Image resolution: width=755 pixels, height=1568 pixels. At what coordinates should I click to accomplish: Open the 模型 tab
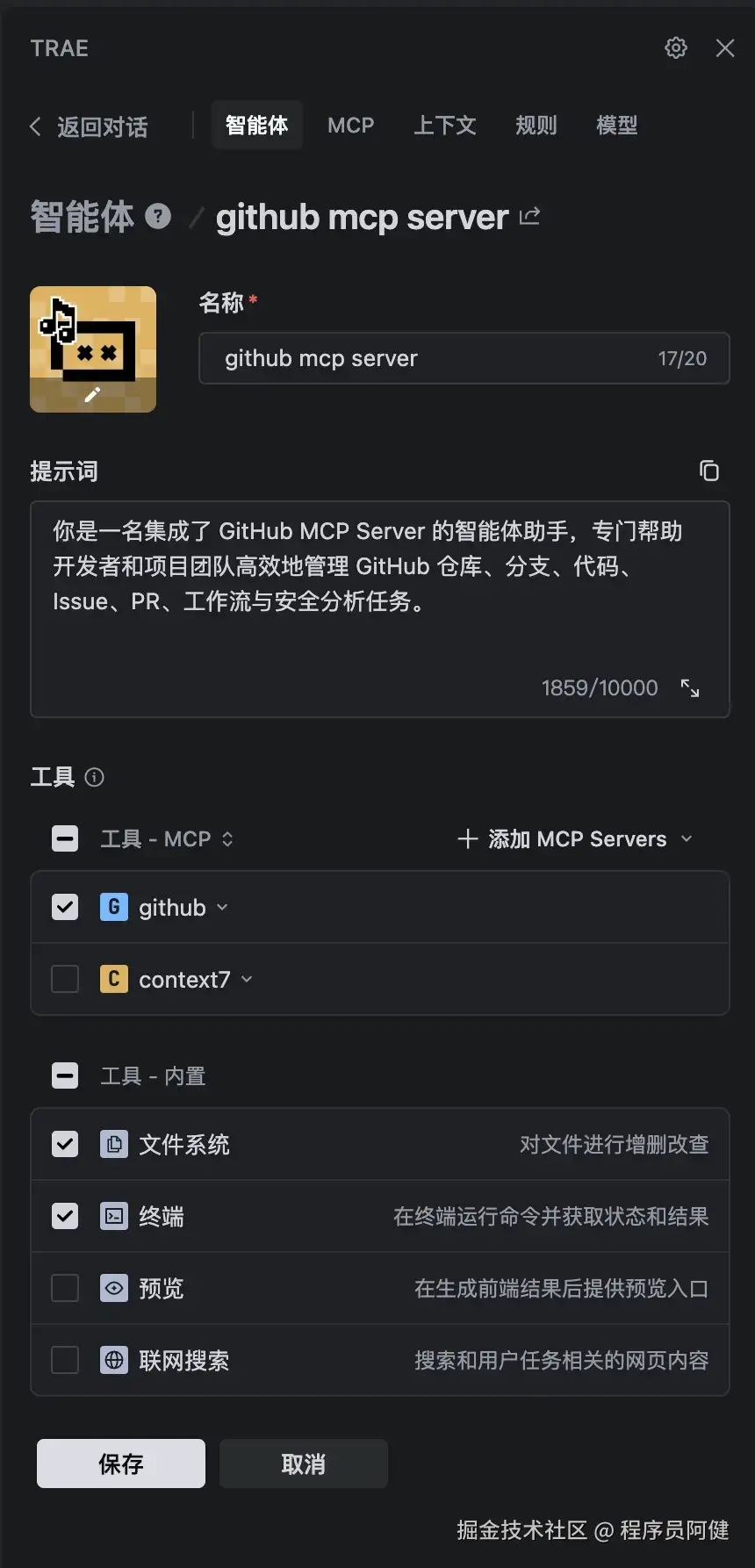click(x=617, y=125)
